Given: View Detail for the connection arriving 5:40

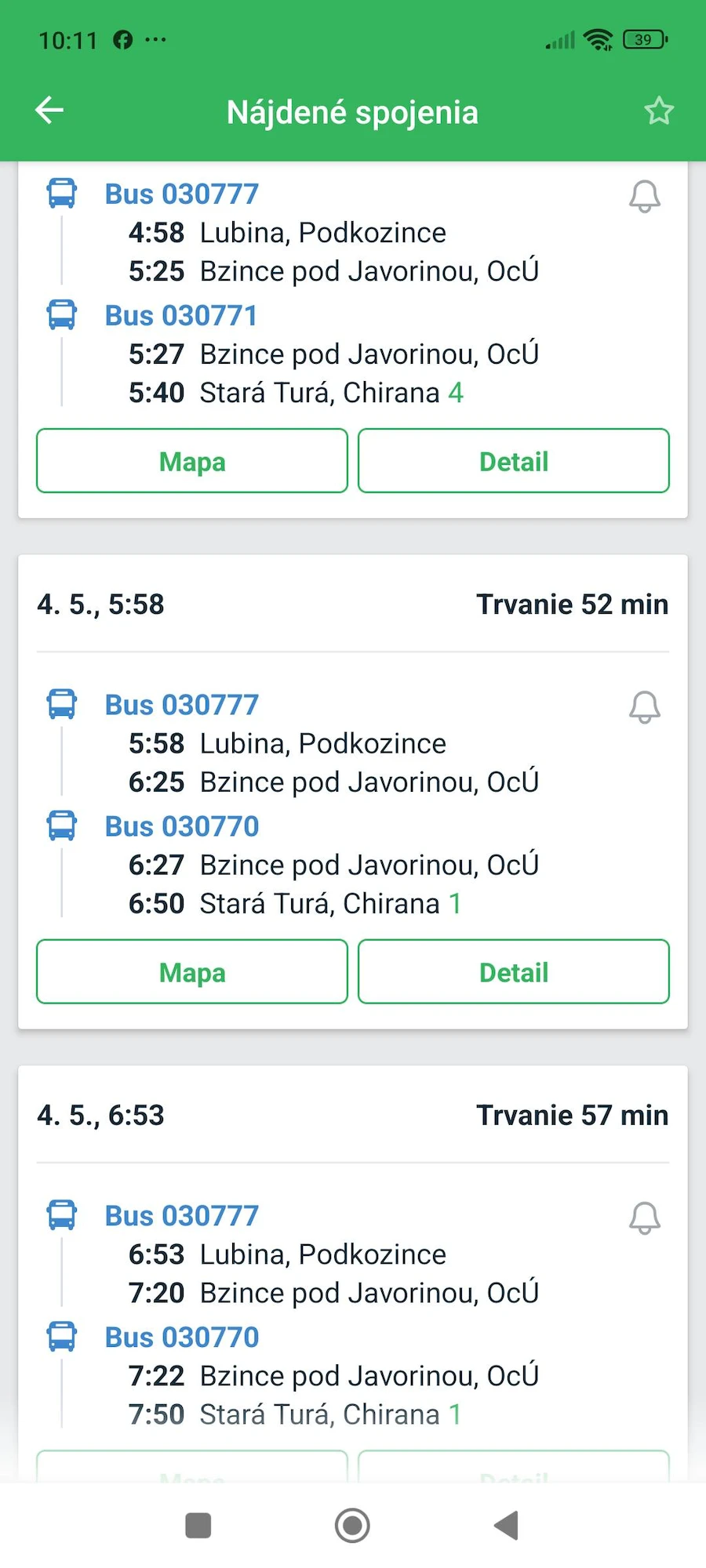Looking at the screenshot, I should [514, 461].
